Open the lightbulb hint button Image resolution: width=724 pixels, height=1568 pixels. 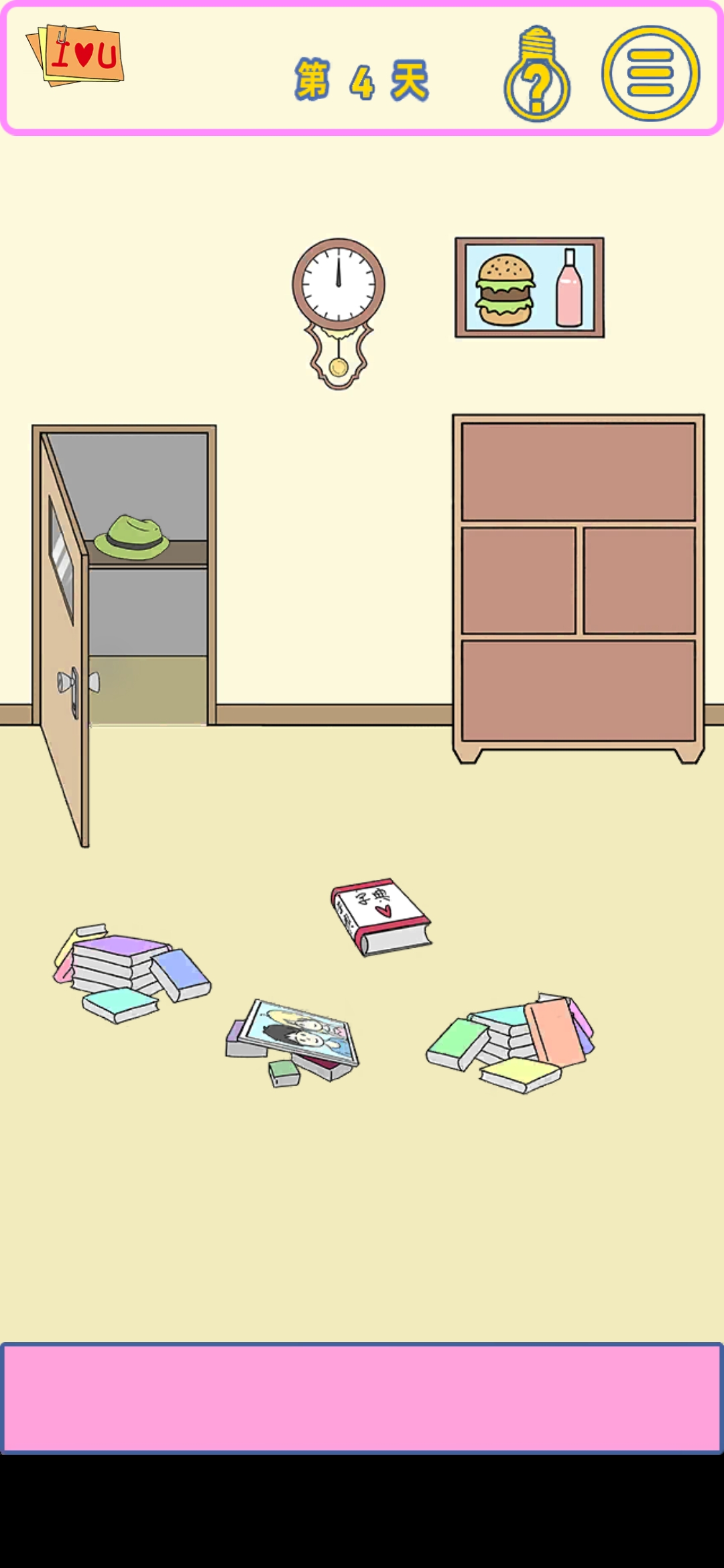[x=537, y=76]
